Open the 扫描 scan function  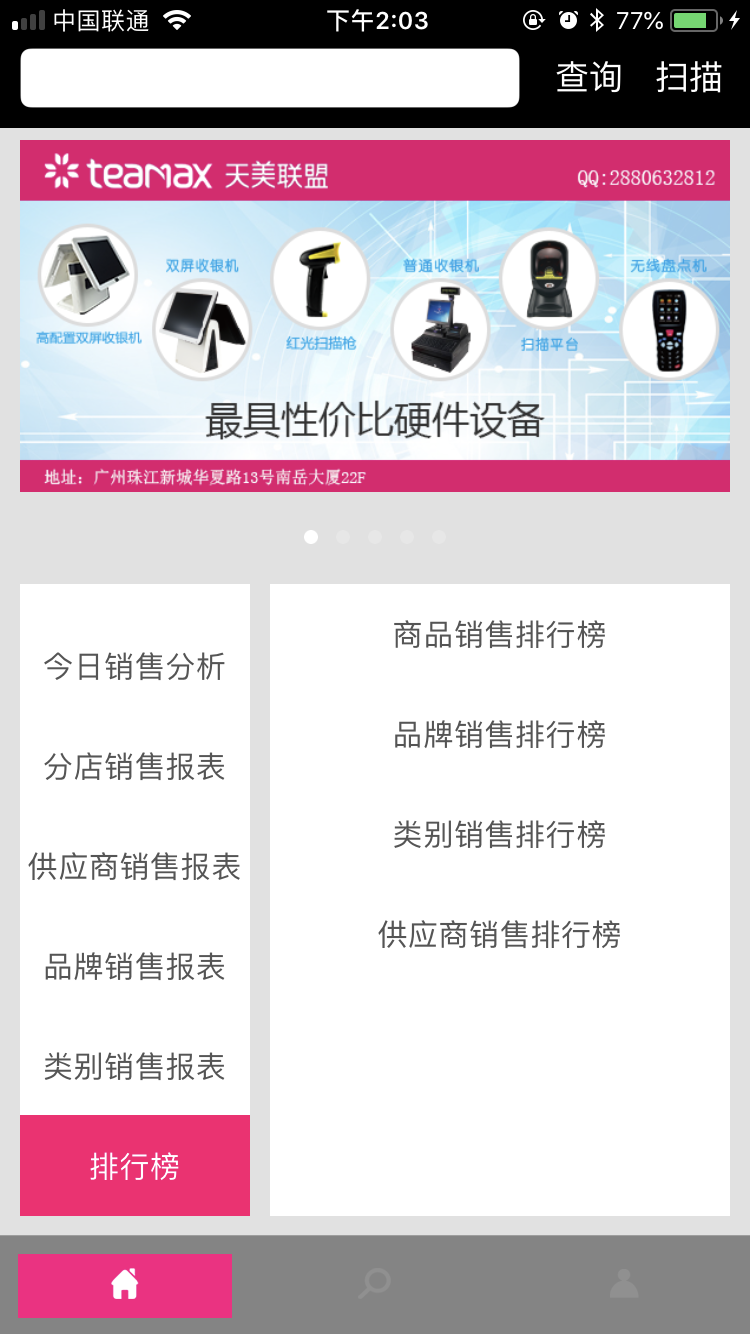click(689, 78)
